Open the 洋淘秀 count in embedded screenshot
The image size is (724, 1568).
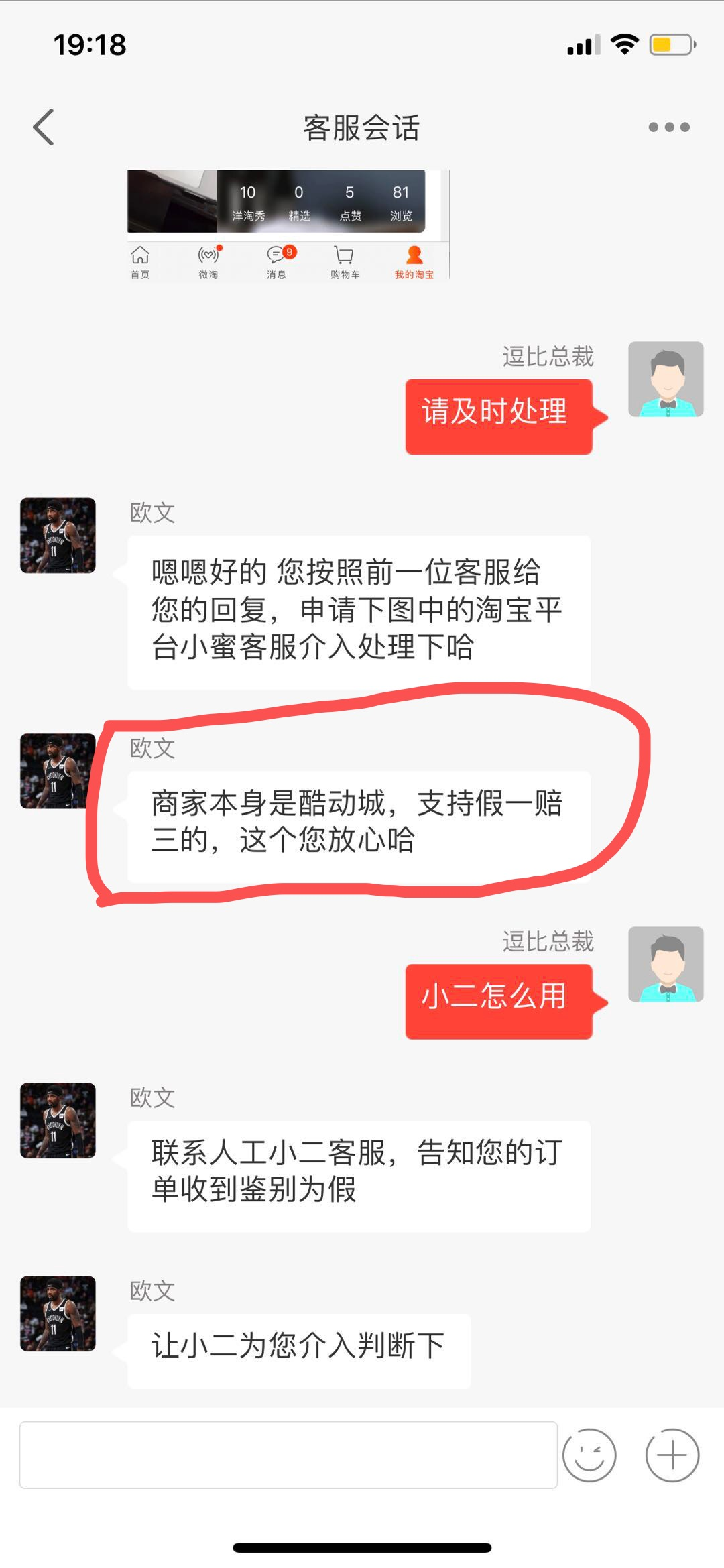[x=247, y=204]
